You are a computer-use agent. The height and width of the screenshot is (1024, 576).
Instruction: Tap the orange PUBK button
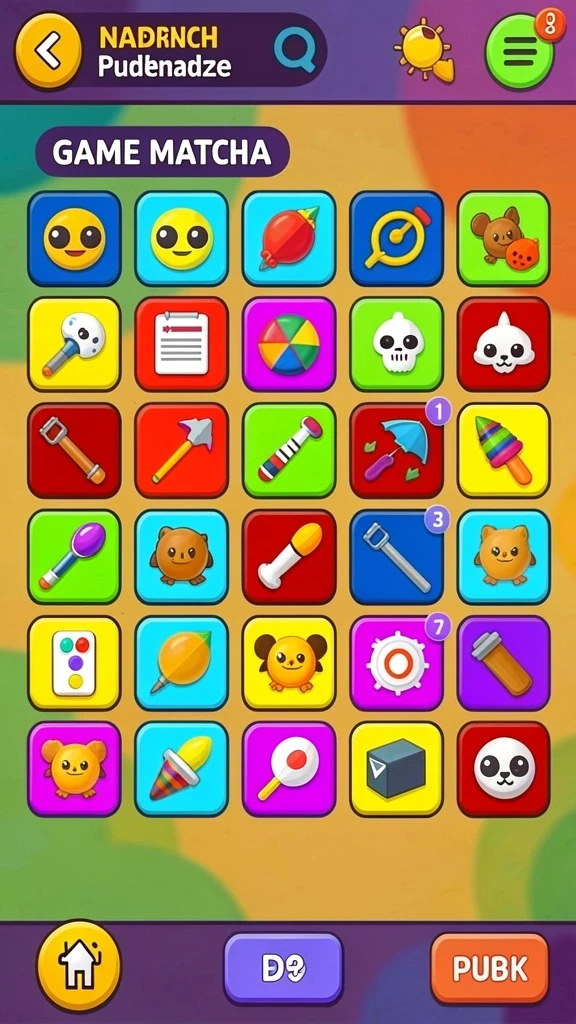490,969
